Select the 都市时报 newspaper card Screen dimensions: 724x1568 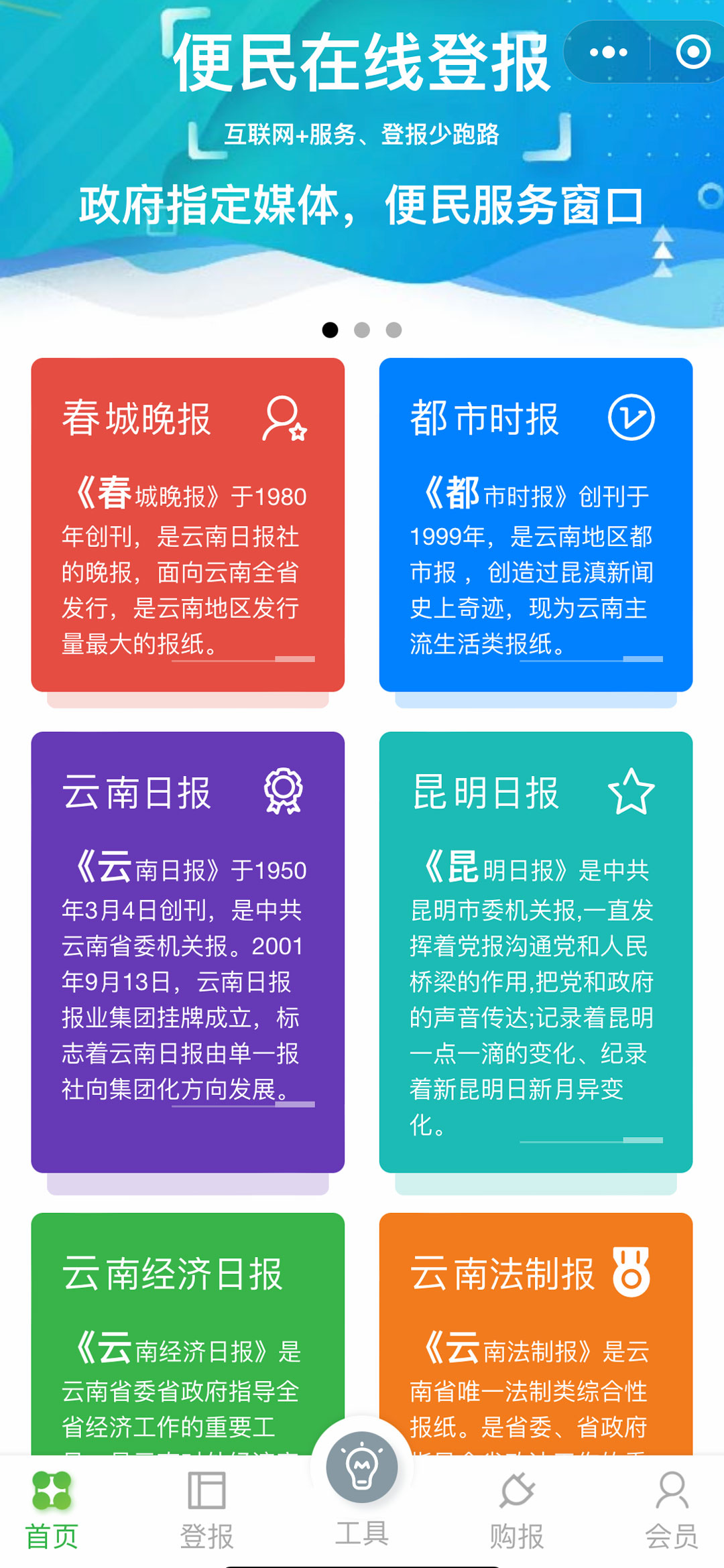coord(536,525)
